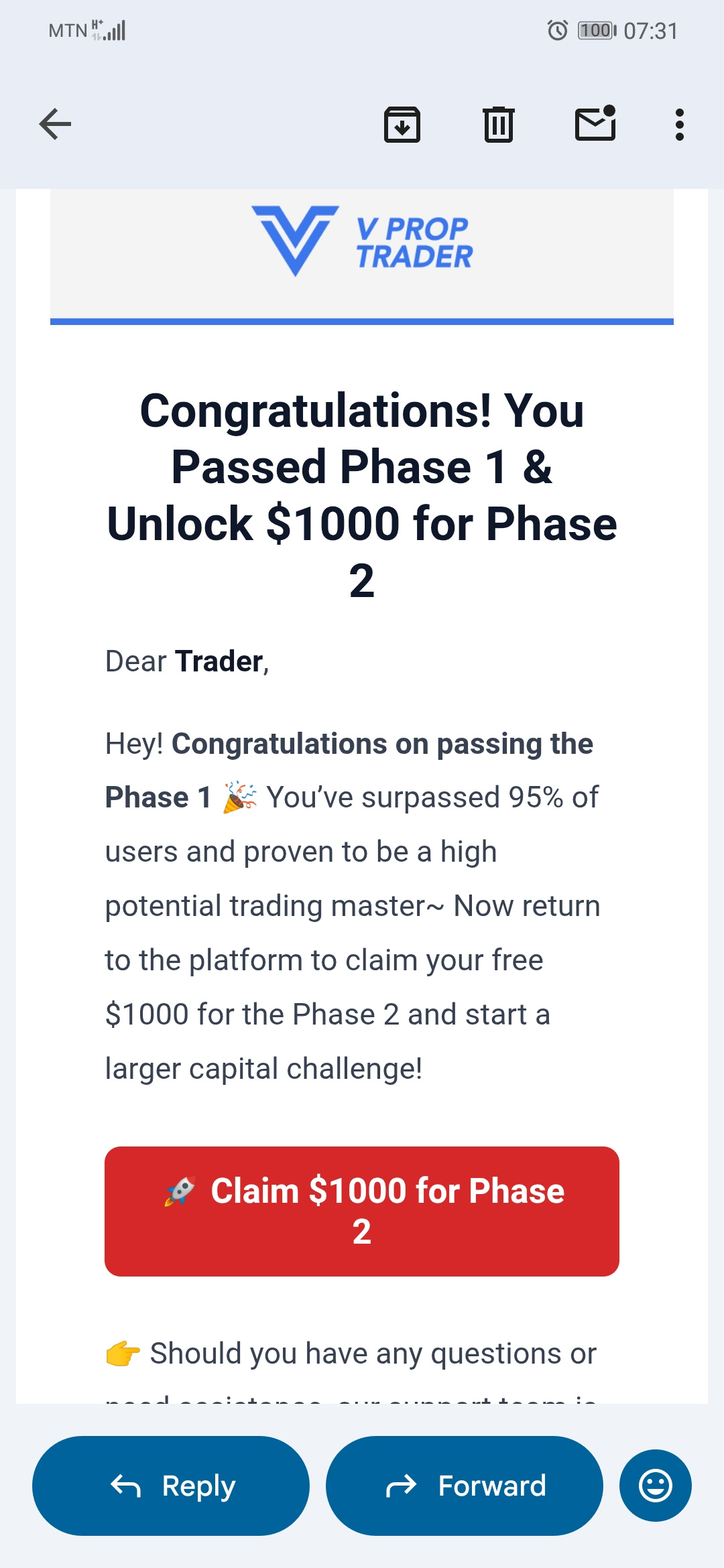This screenshot has height=1568, width=724.
Task: Archive this email
Action: [x=402, y=125]
